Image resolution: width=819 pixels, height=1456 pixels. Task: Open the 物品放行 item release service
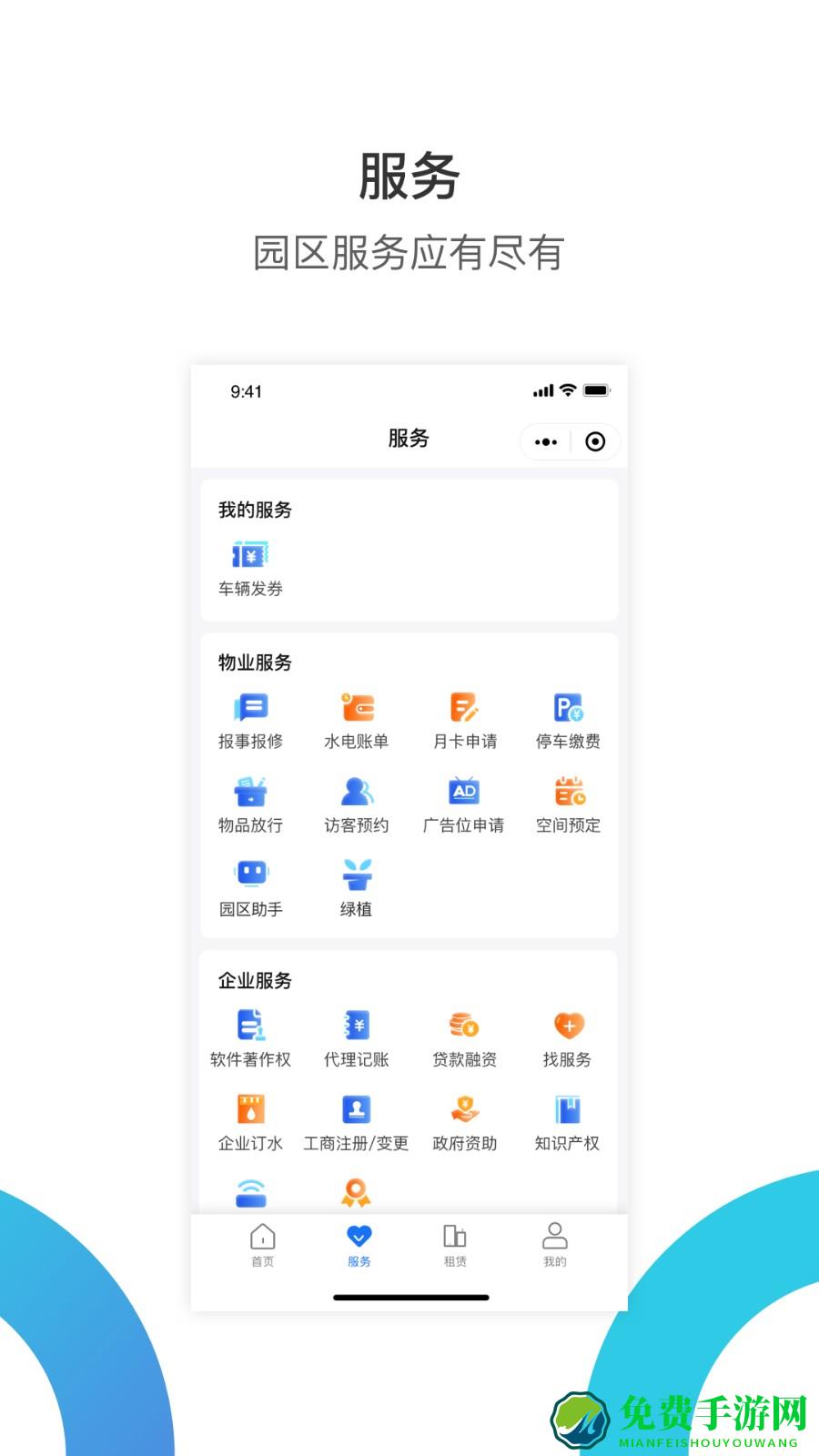point(251,801)
